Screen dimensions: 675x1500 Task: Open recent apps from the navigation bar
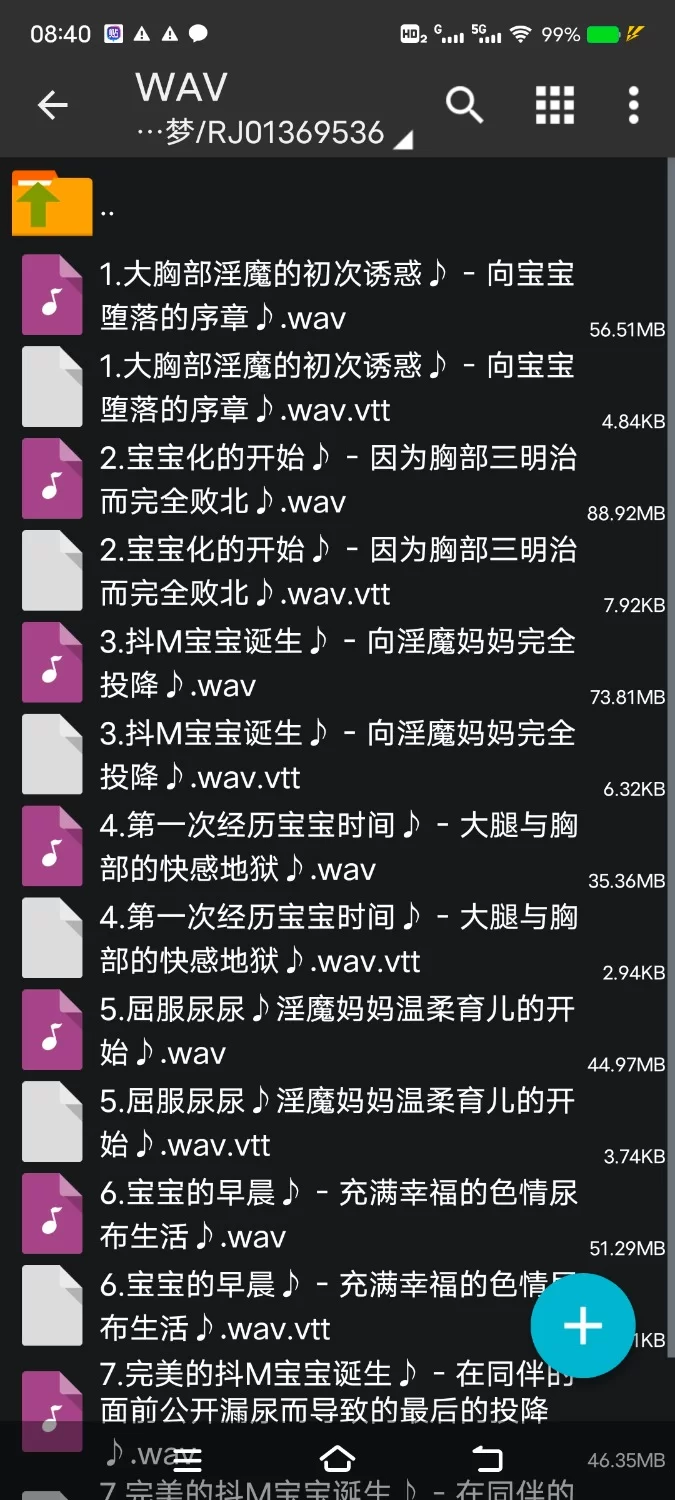click(x=187, y=1459)
